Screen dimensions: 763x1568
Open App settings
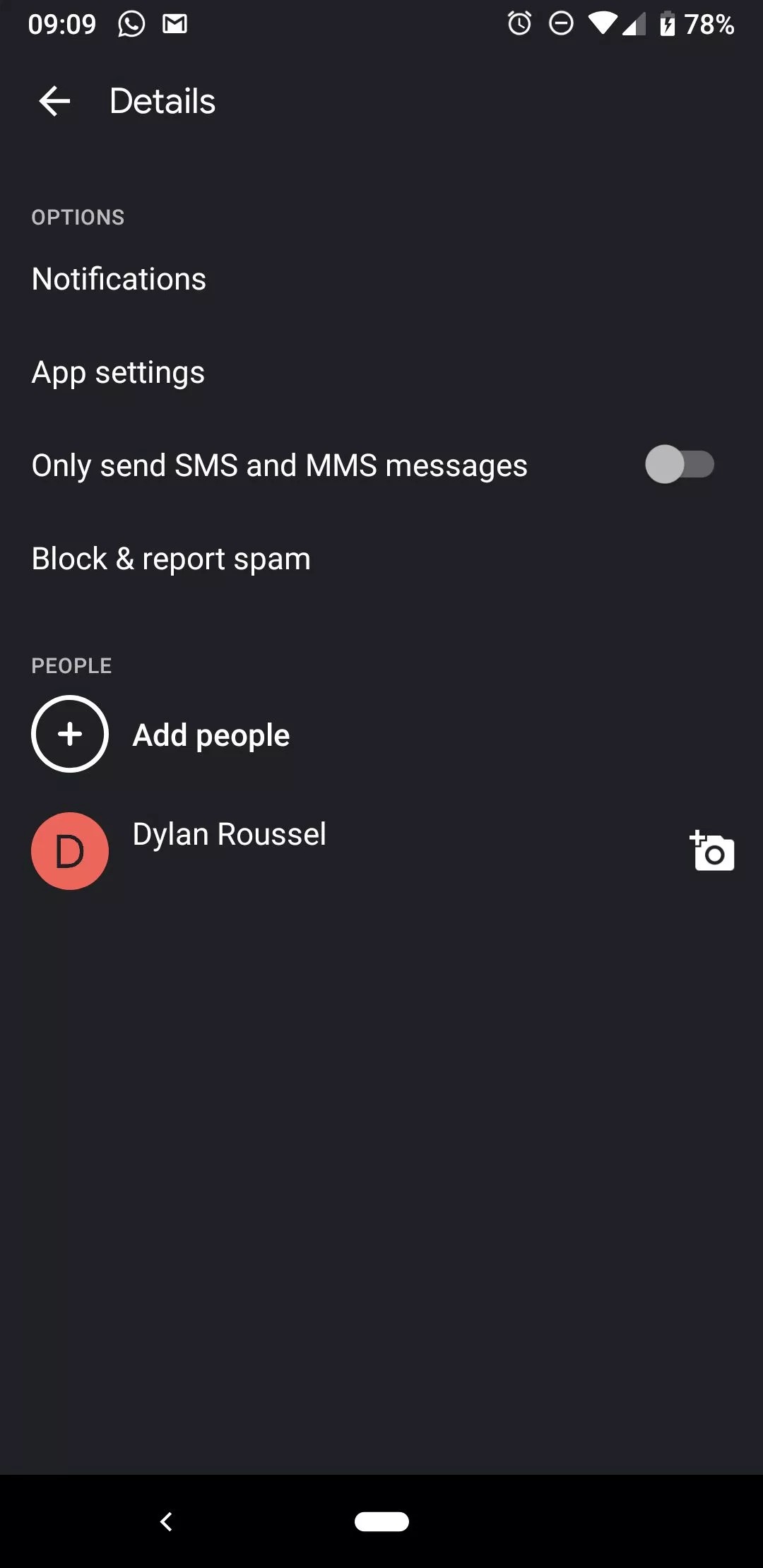click(x=381, y=372)
